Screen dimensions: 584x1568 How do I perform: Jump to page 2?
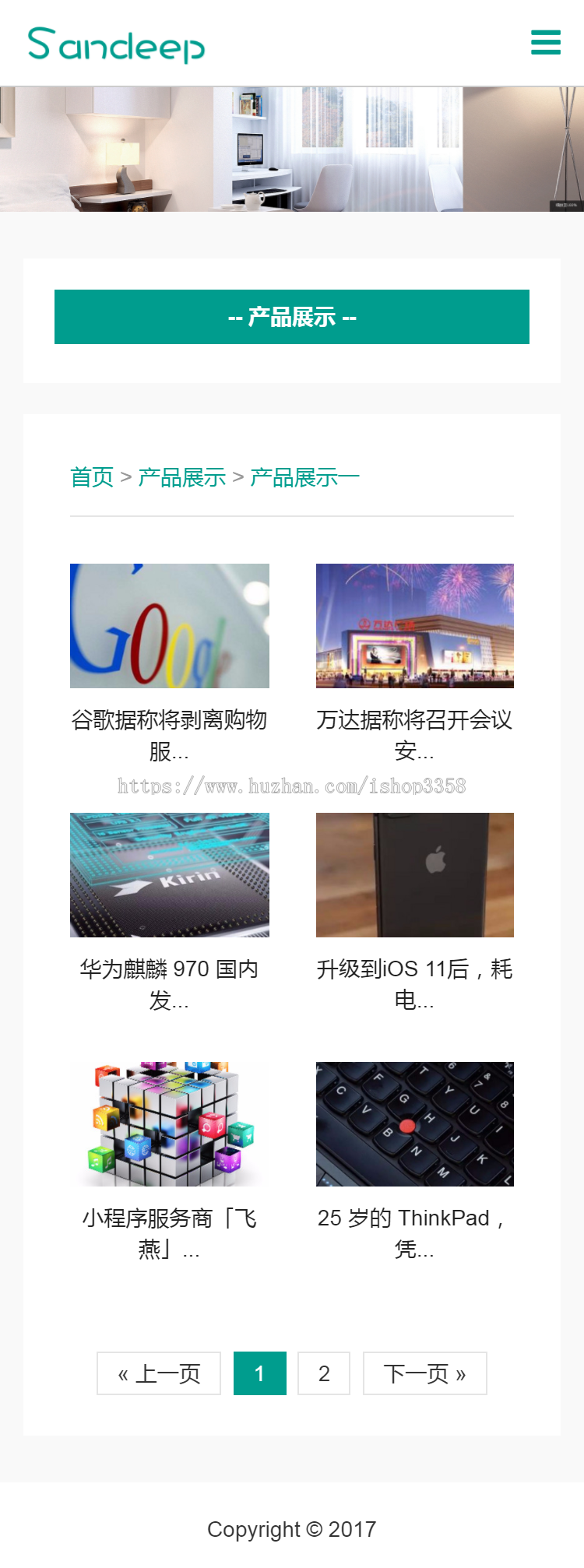click(324, 1373)
